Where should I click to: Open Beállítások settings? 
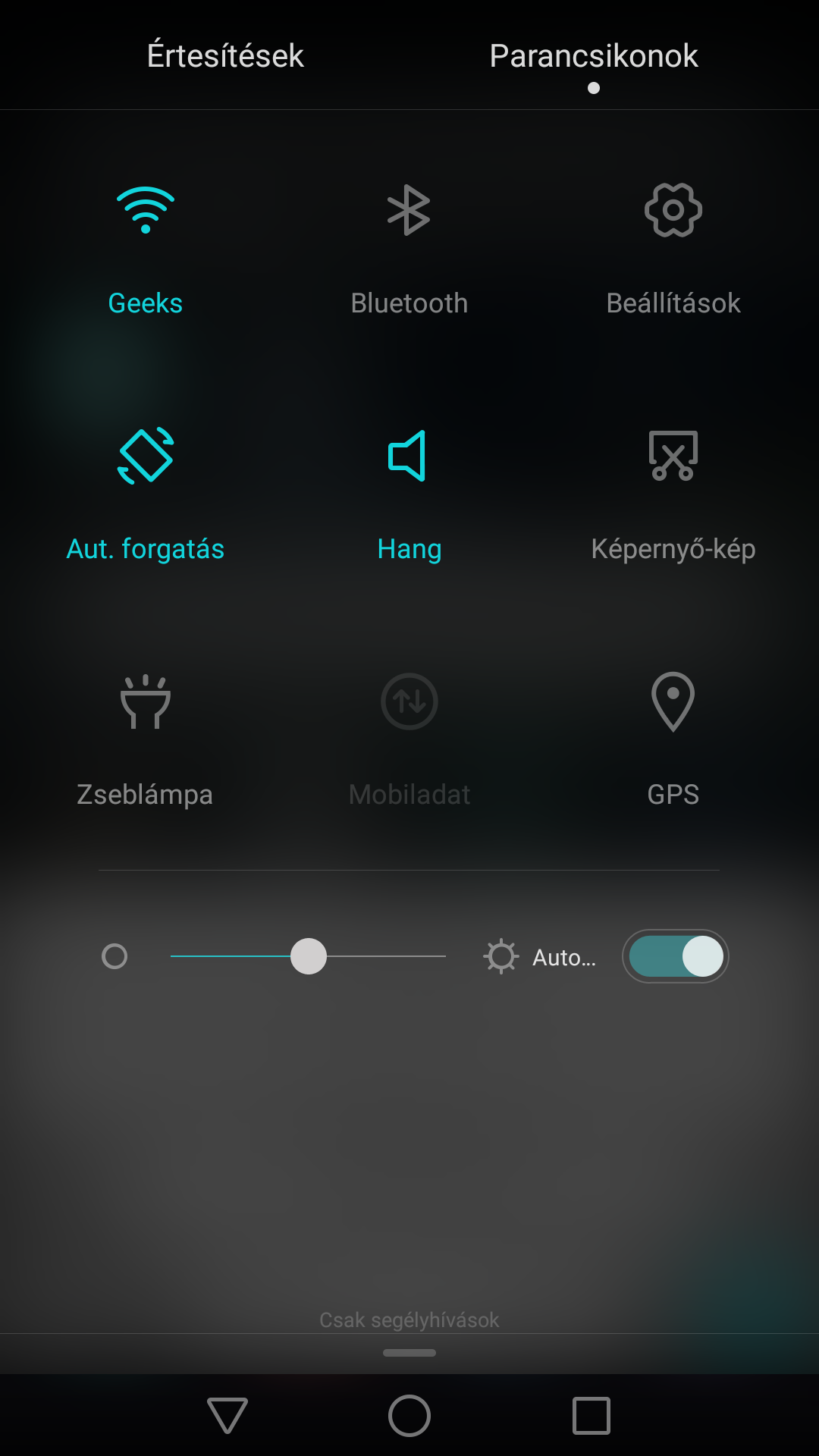673,211
